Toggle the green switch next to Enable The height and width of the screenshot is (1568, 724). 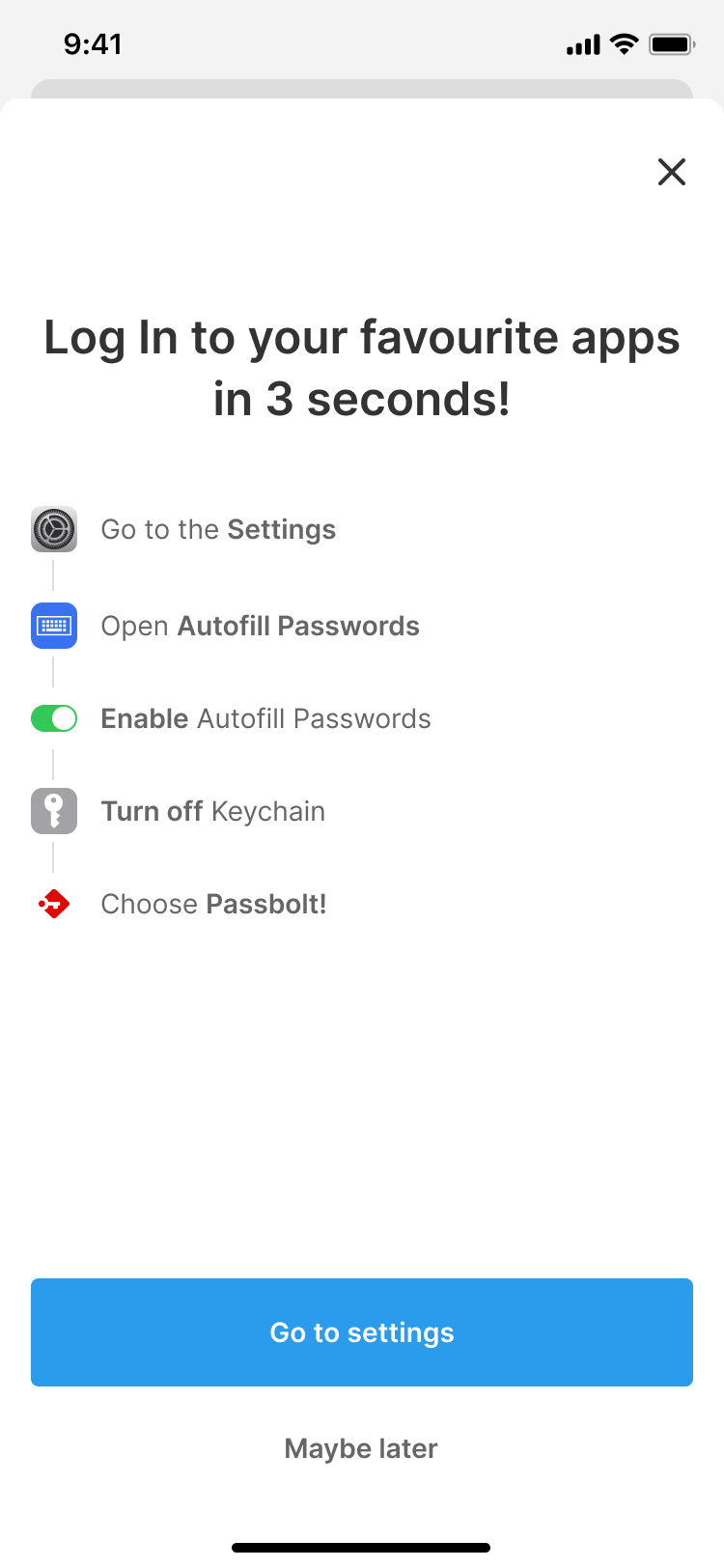(x=53, y=718)
